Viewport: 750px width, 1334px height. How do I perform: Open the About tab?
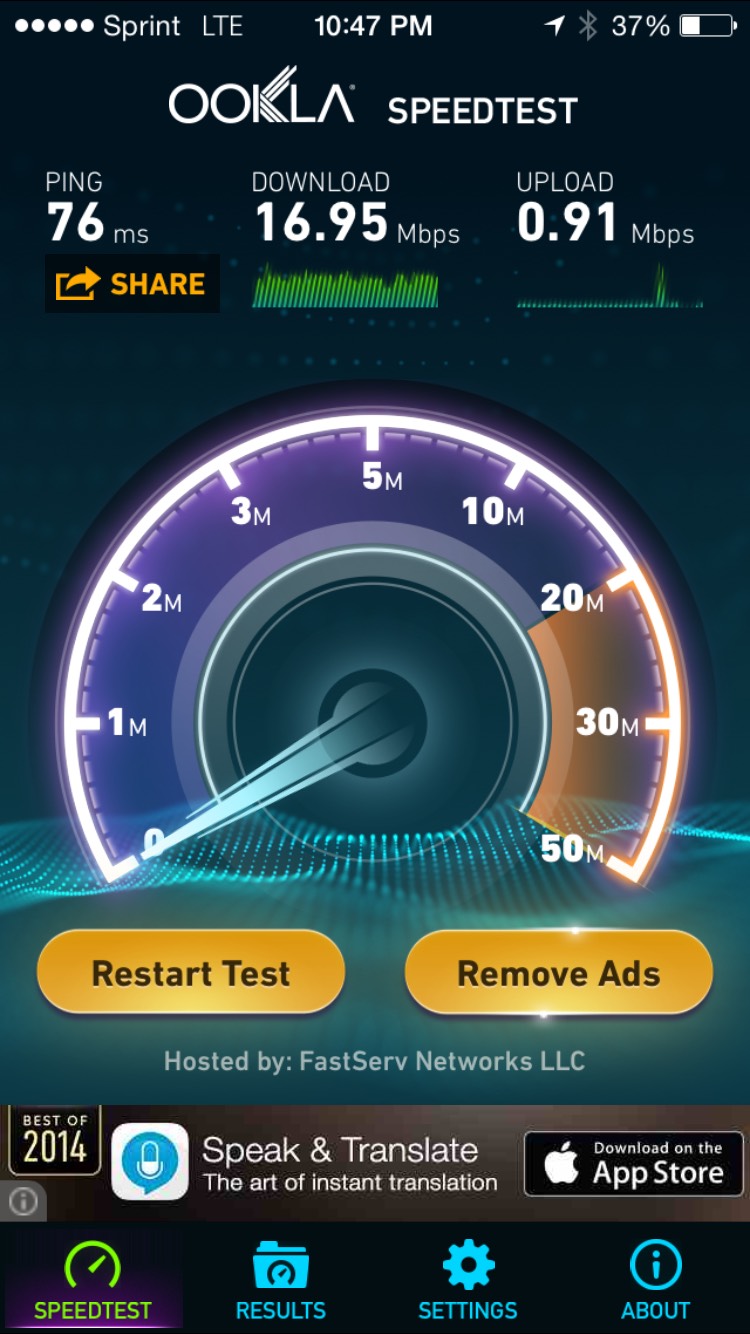[x=656, y=1280]
